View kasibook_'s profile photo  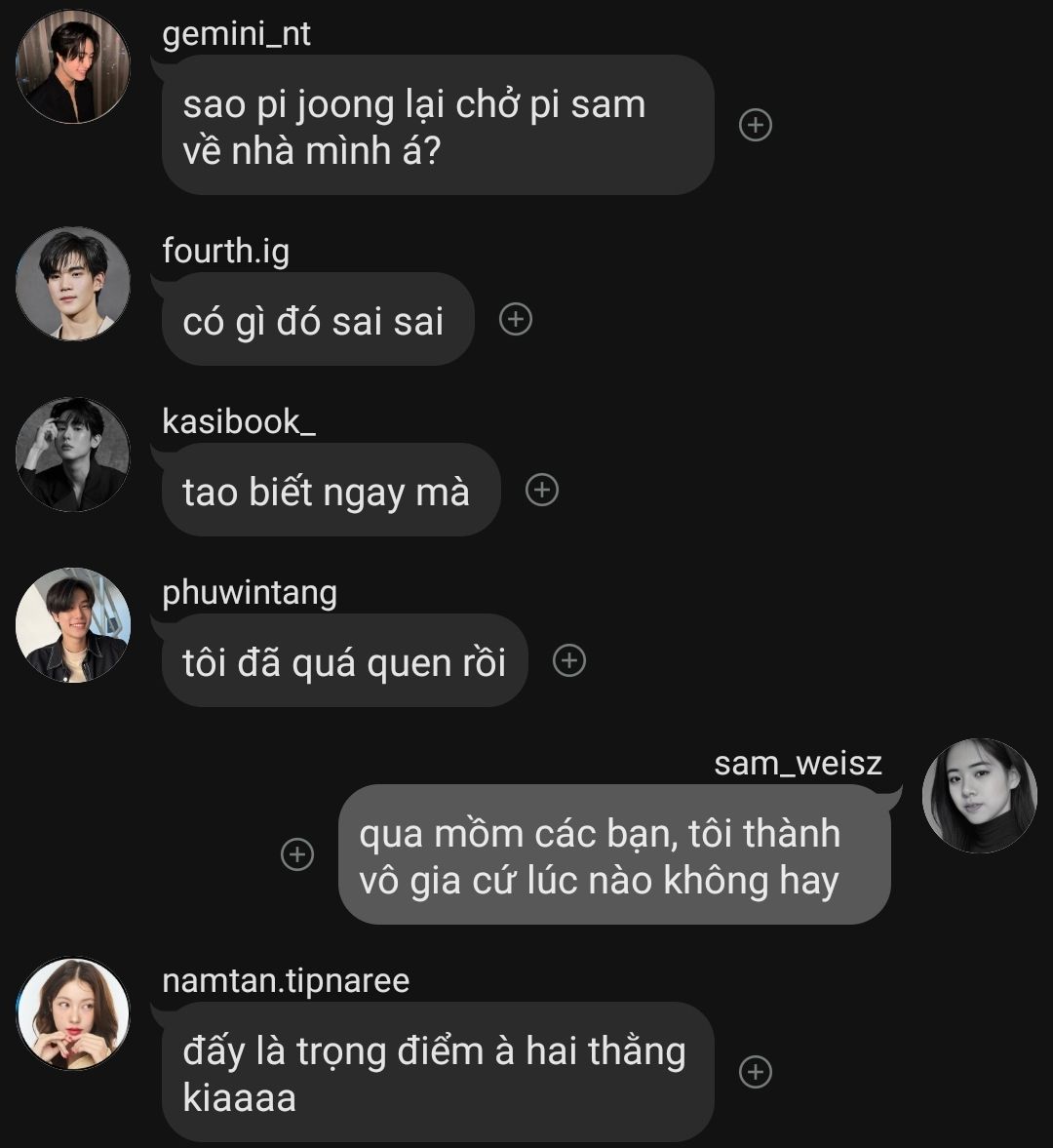[x=73, y=455]
